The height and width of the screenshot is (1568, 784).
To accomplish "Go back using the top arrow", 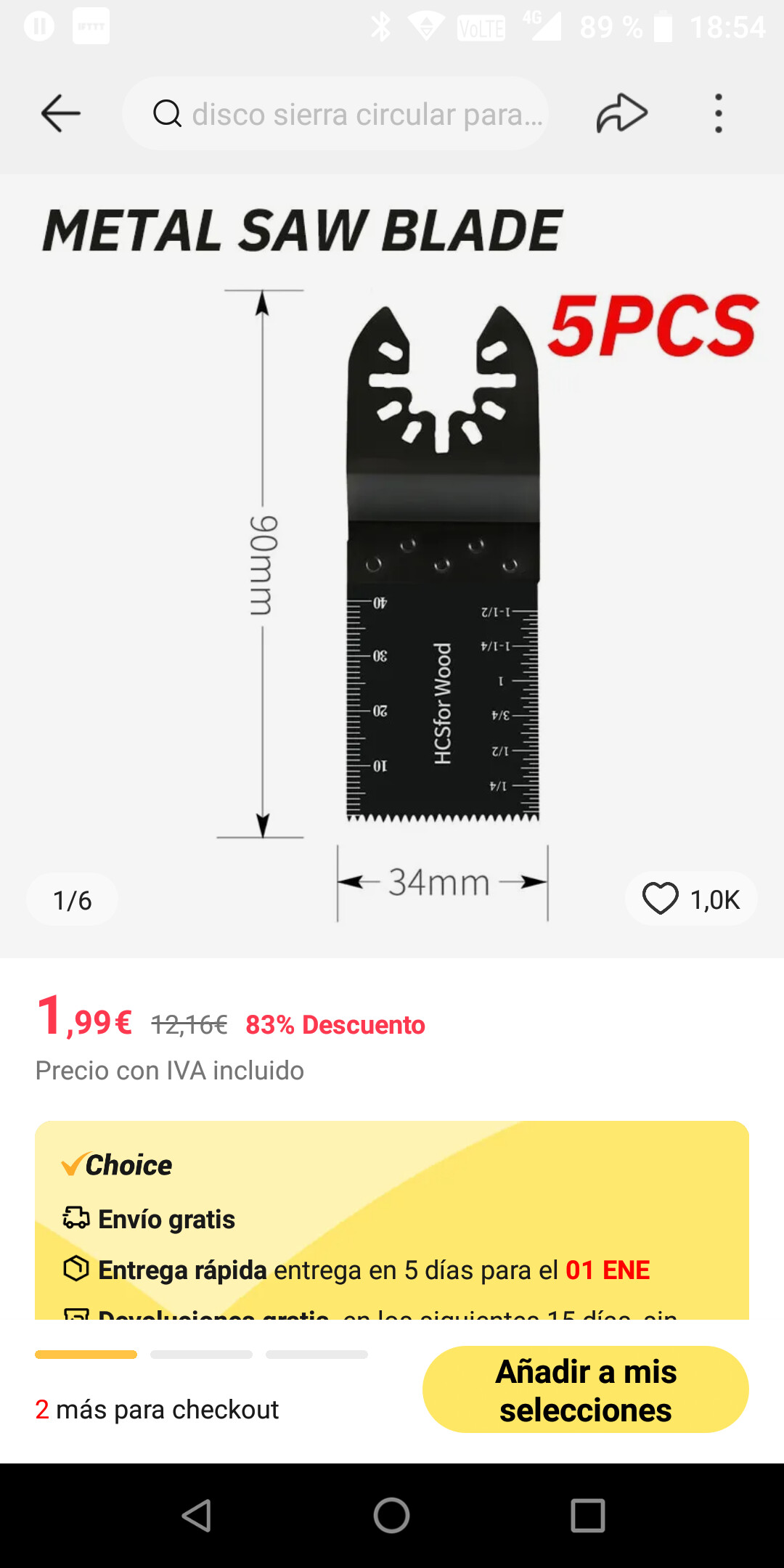I will tap(60, 113).
